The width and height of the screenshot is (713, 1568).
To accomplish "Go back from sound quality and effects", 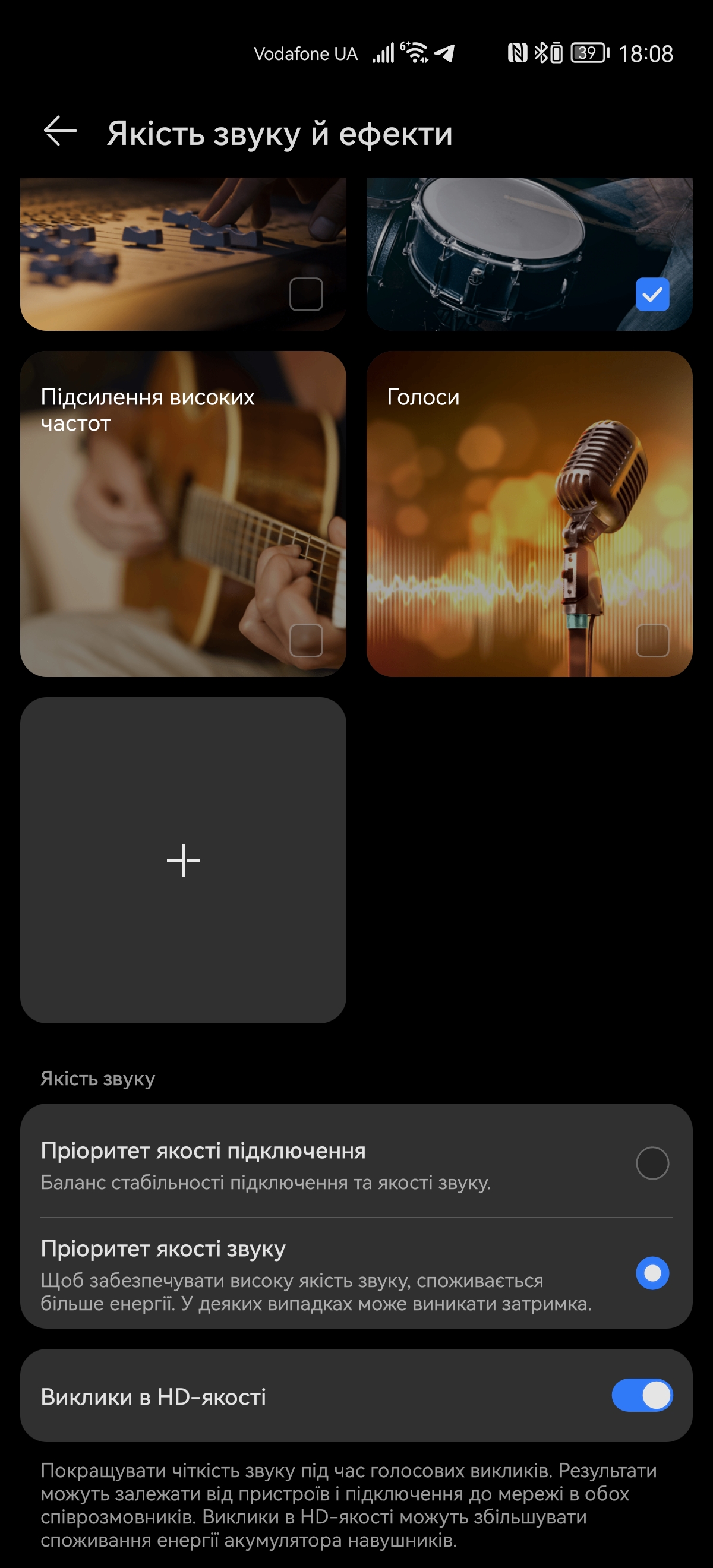I will [x=59, y=131].
